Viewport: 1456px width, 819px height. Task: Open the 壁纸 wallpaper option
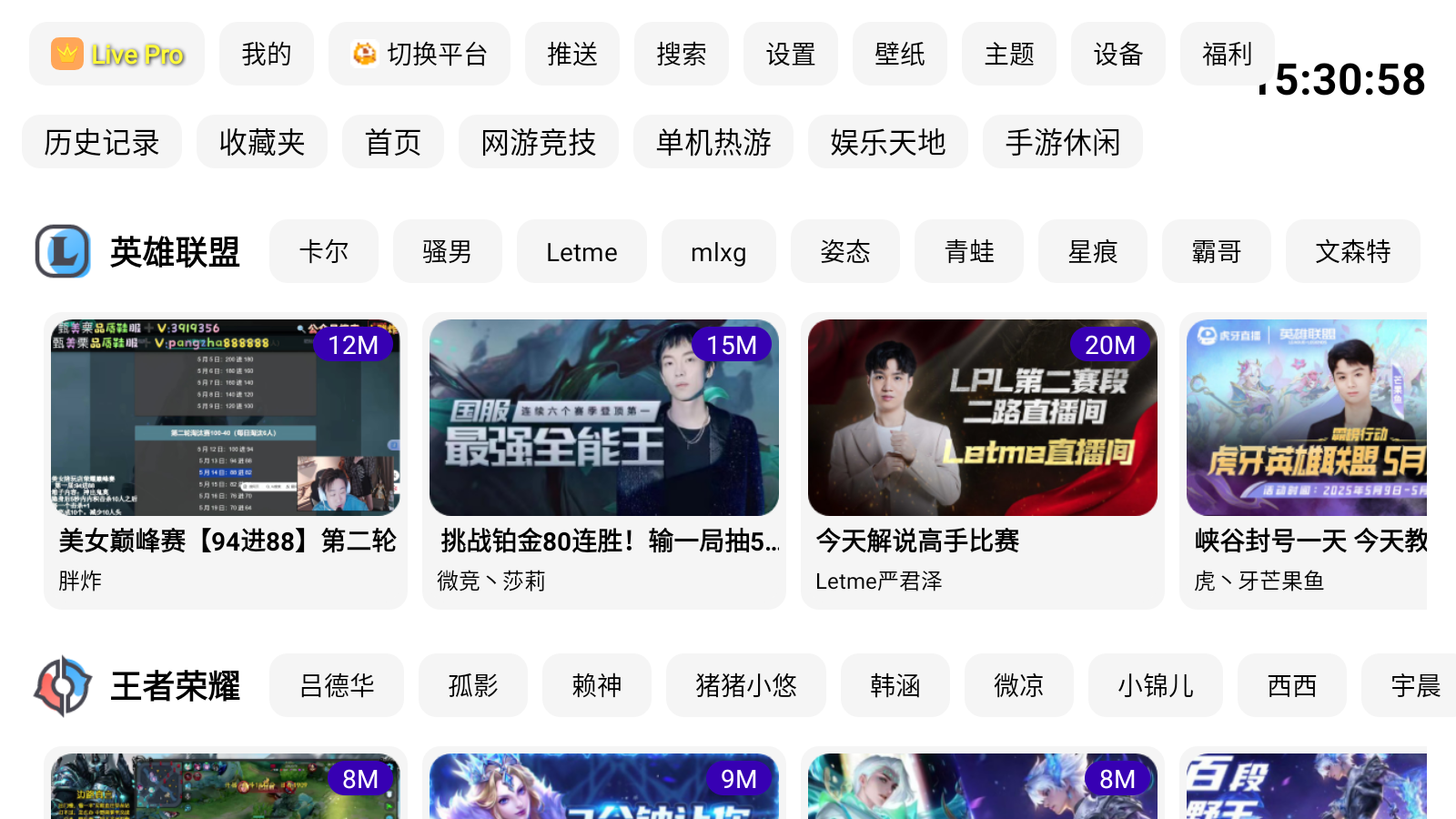899,55
